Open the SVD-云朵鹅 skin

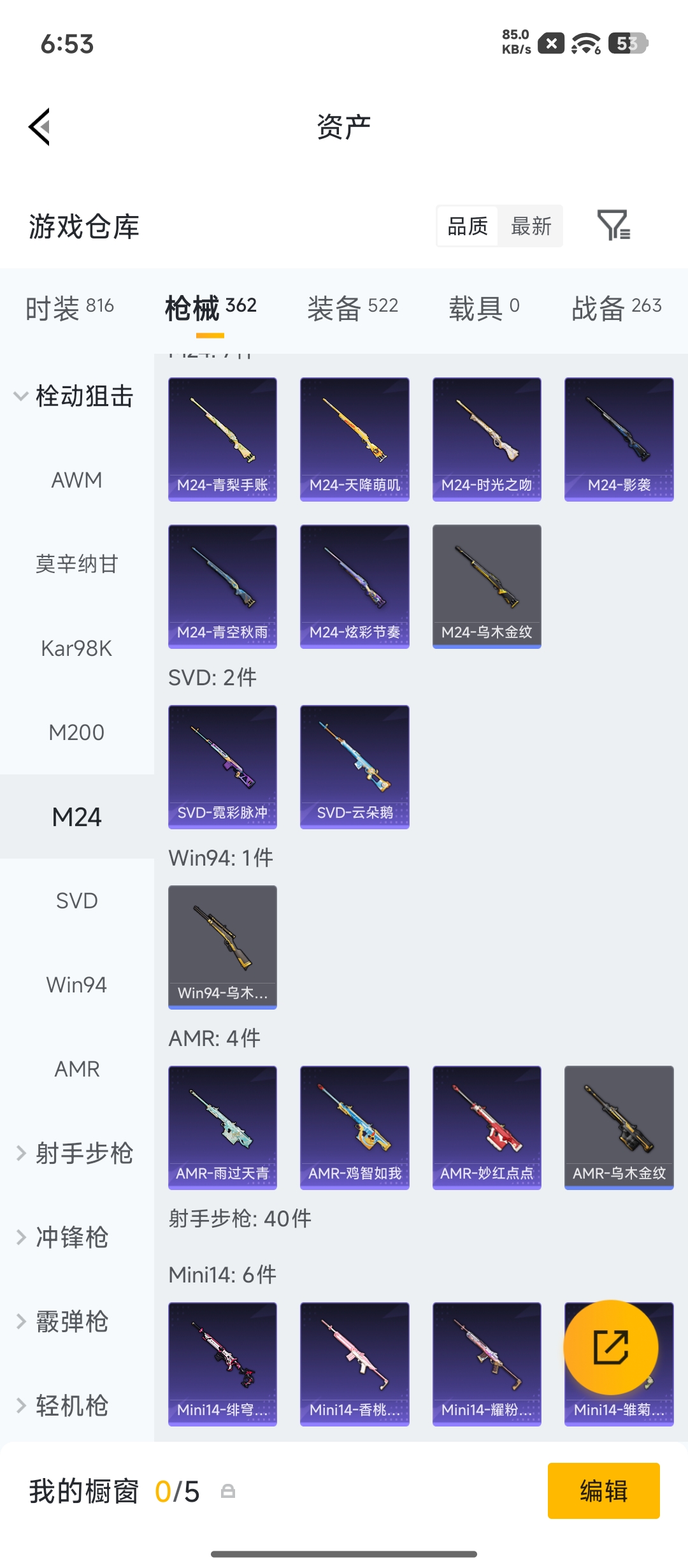click(355, 767)
